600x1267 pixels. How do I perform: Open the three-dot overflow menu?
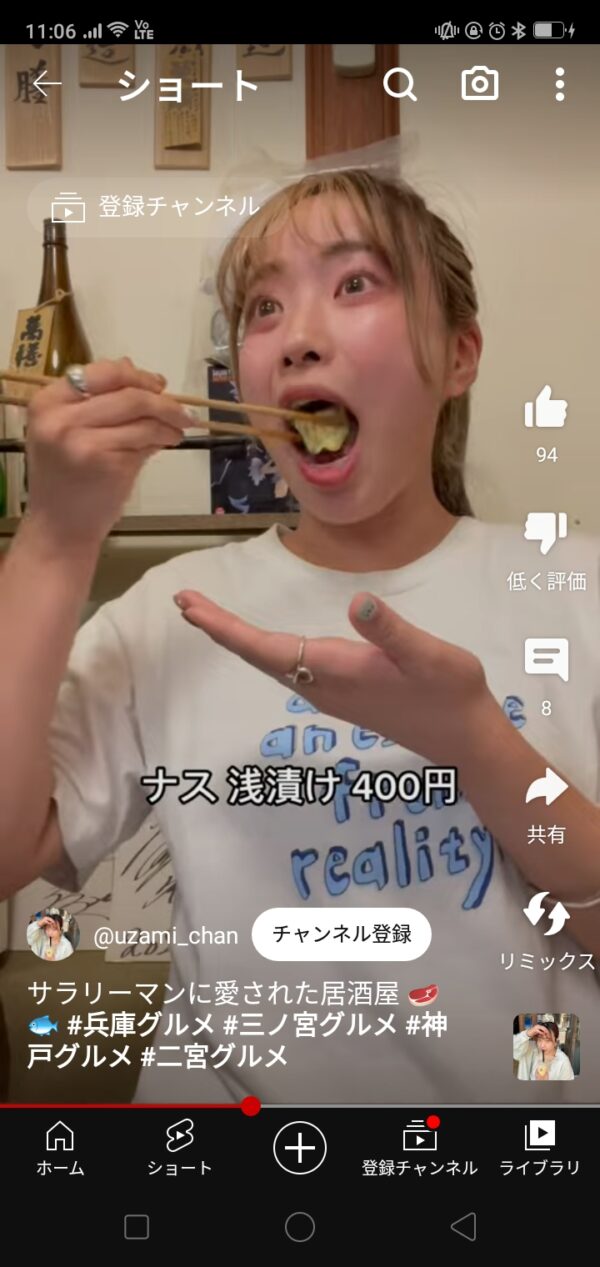point(559,85)
